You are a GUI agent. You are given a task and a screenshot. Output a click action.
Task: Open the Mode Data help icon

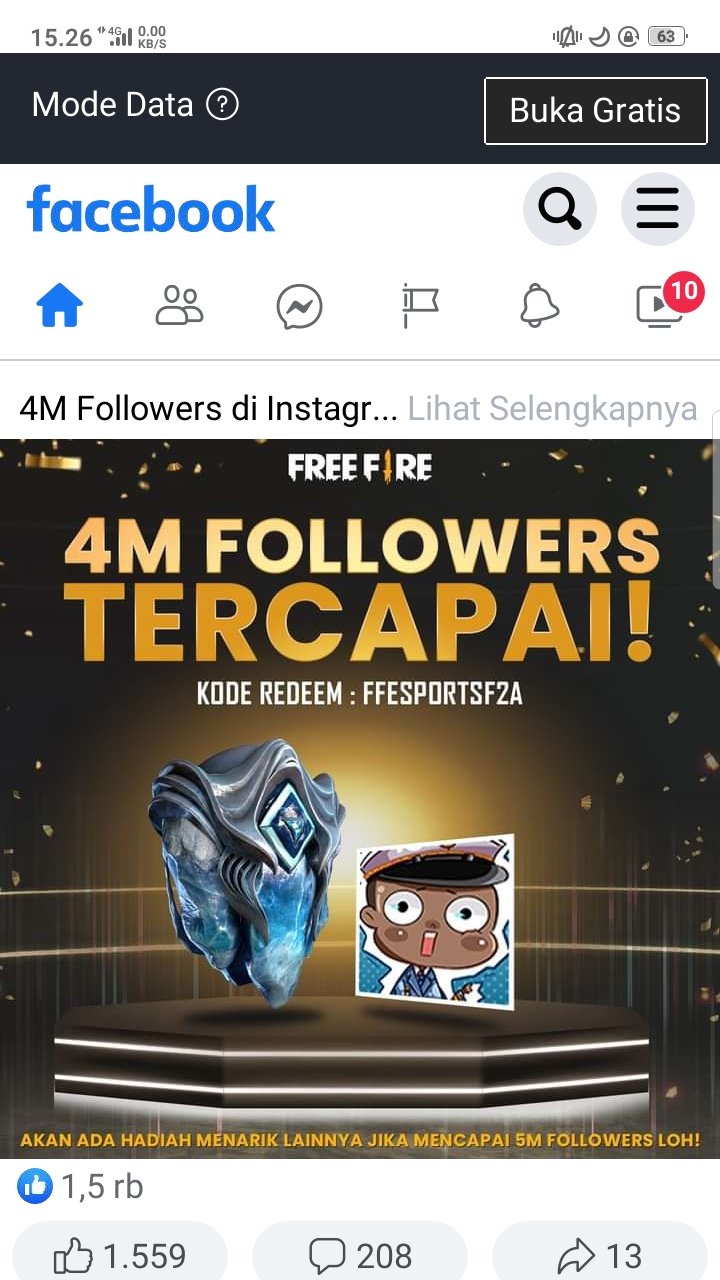click(222, 104)
